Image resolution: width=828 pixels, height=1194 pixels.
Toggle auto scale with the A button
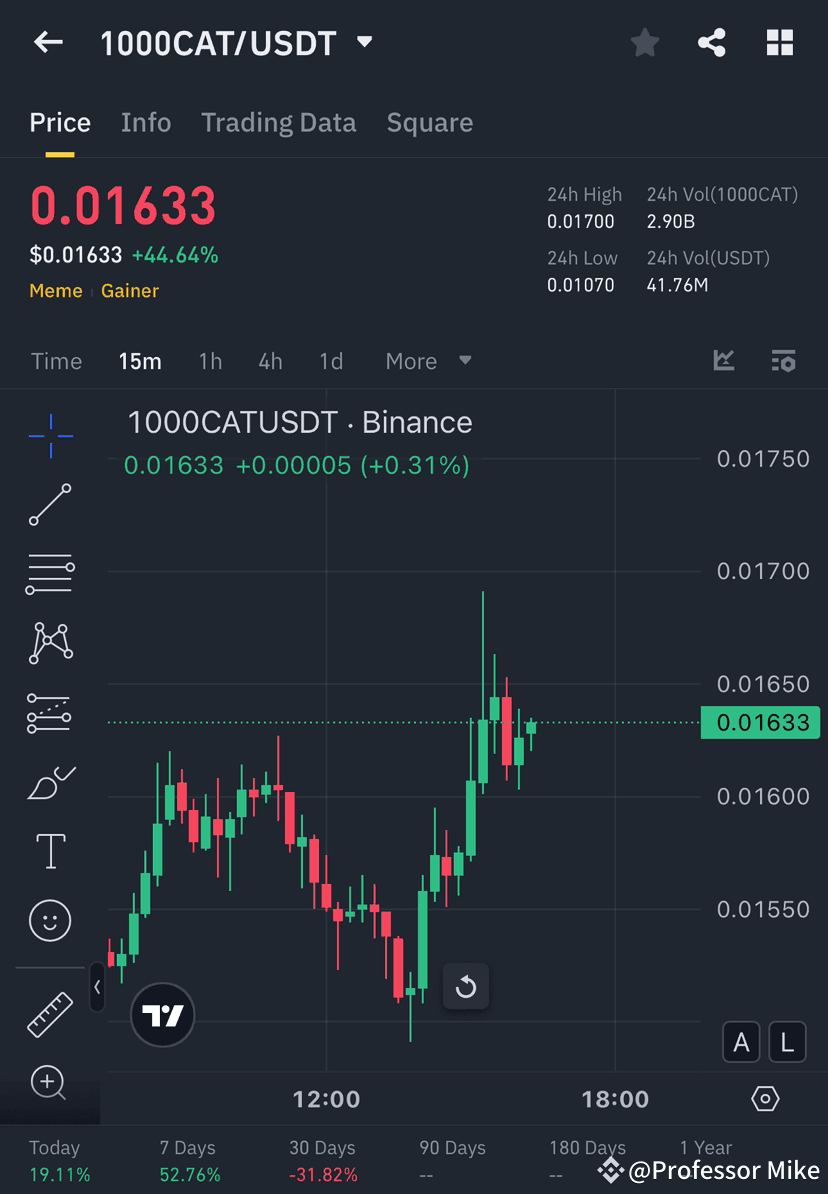click(x=741, y=1042)
